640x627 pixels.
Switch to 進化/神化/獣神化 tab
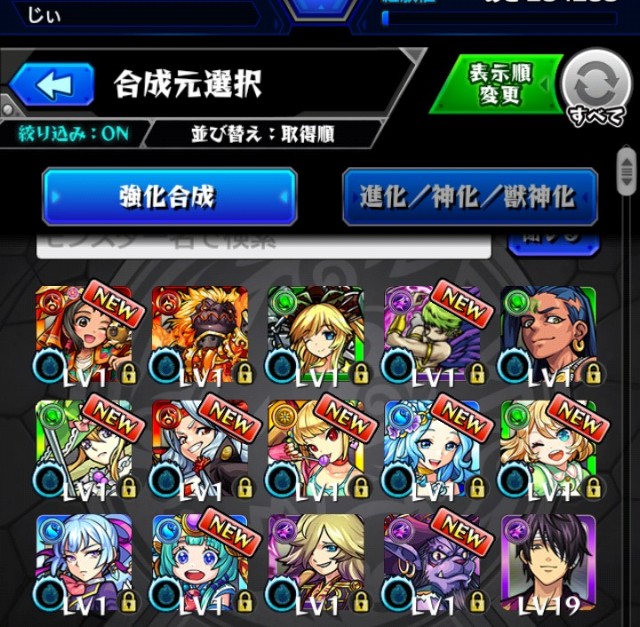coord(470,197)
